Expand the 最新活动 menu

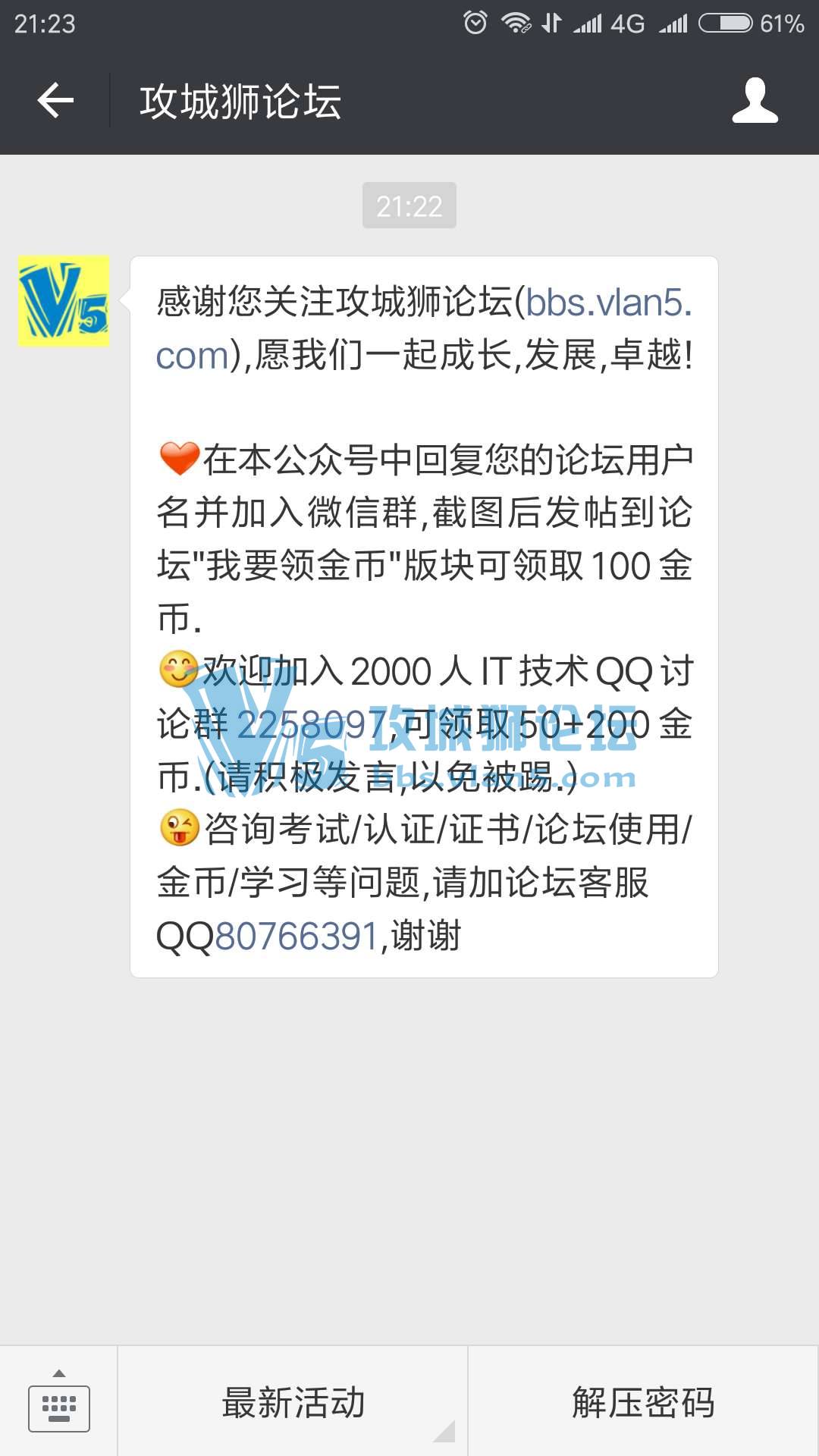click(x=293, y=1402)
